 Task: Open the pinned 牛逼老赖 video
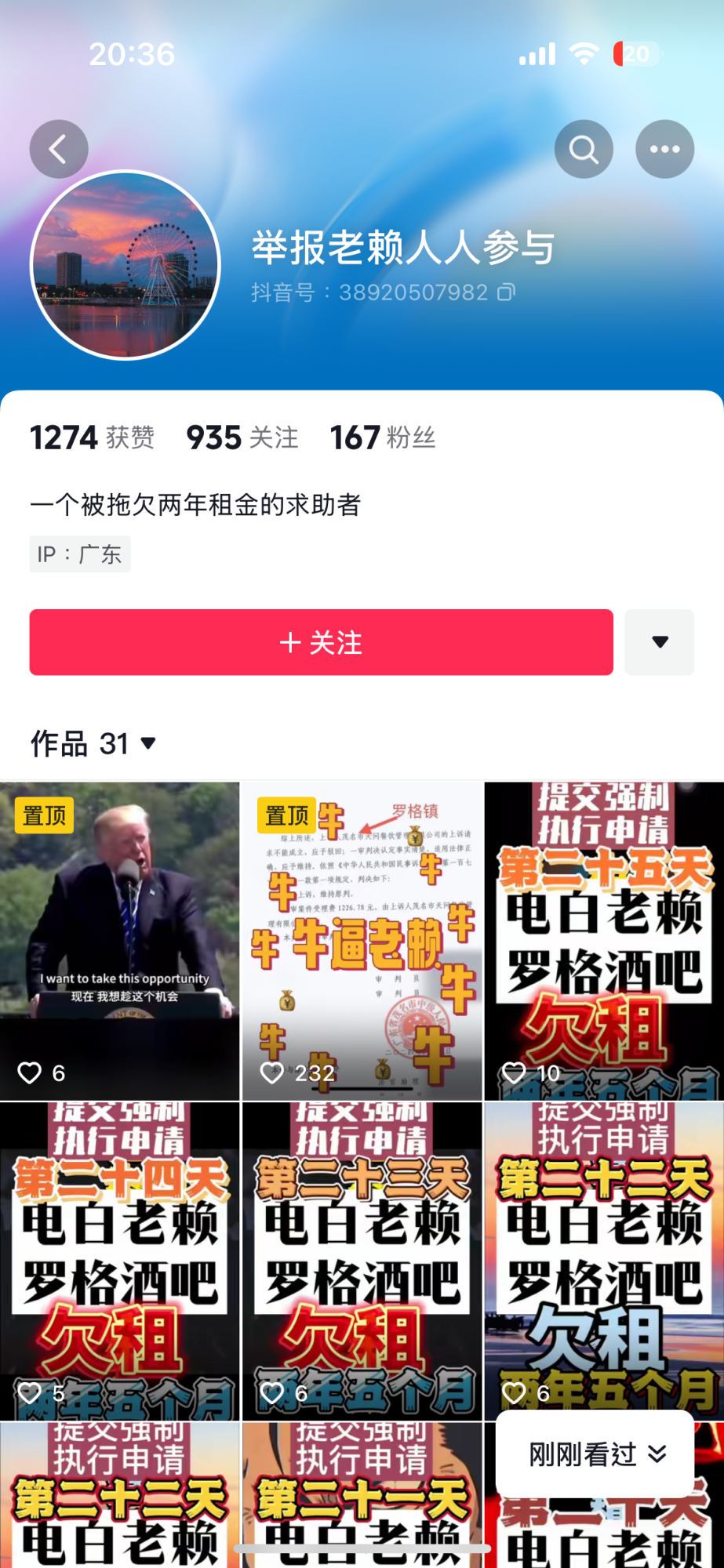[362, 941]
